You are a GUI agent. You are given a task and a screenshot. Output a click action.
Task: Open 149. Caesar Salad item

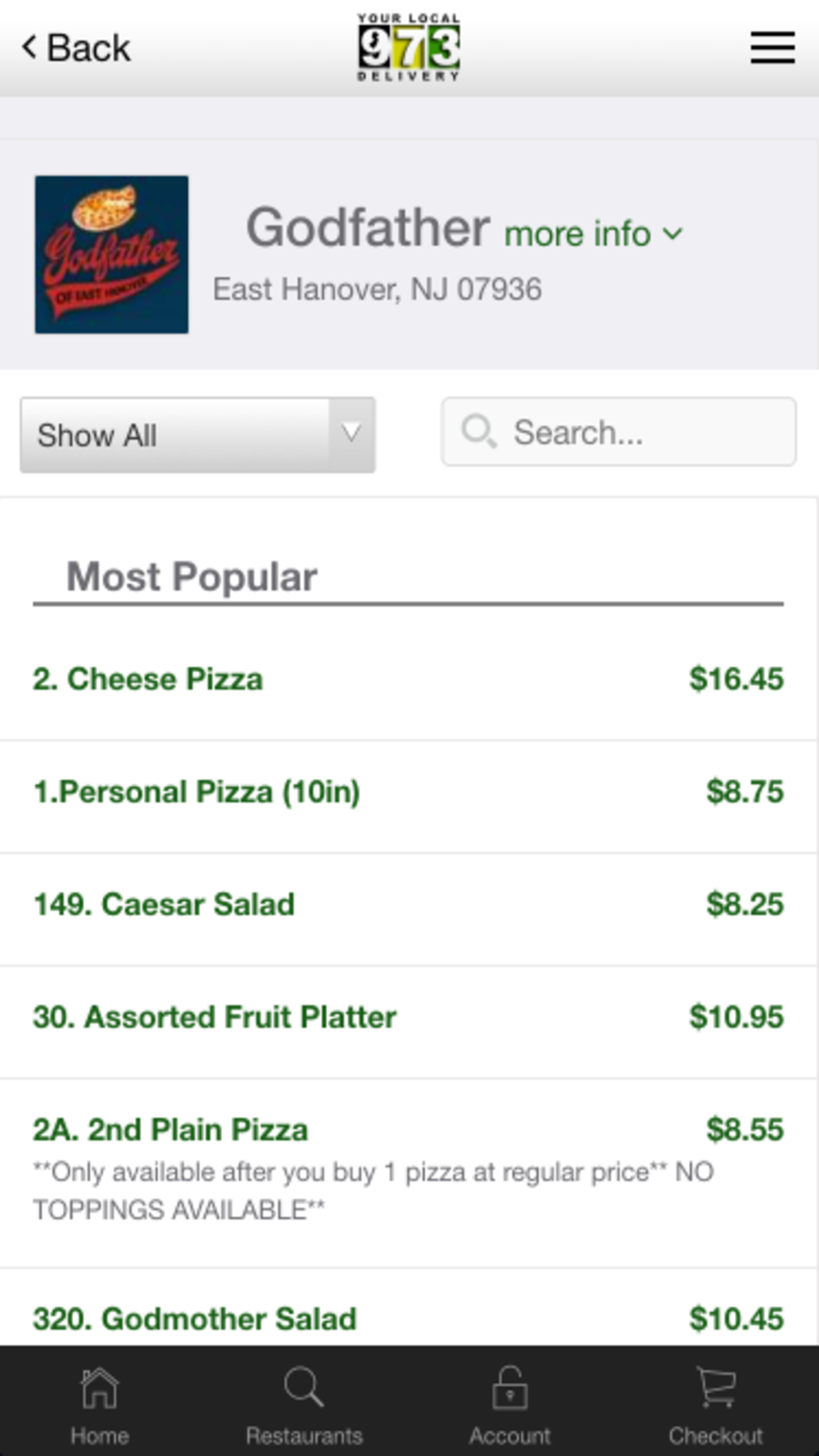click(164, 904)
